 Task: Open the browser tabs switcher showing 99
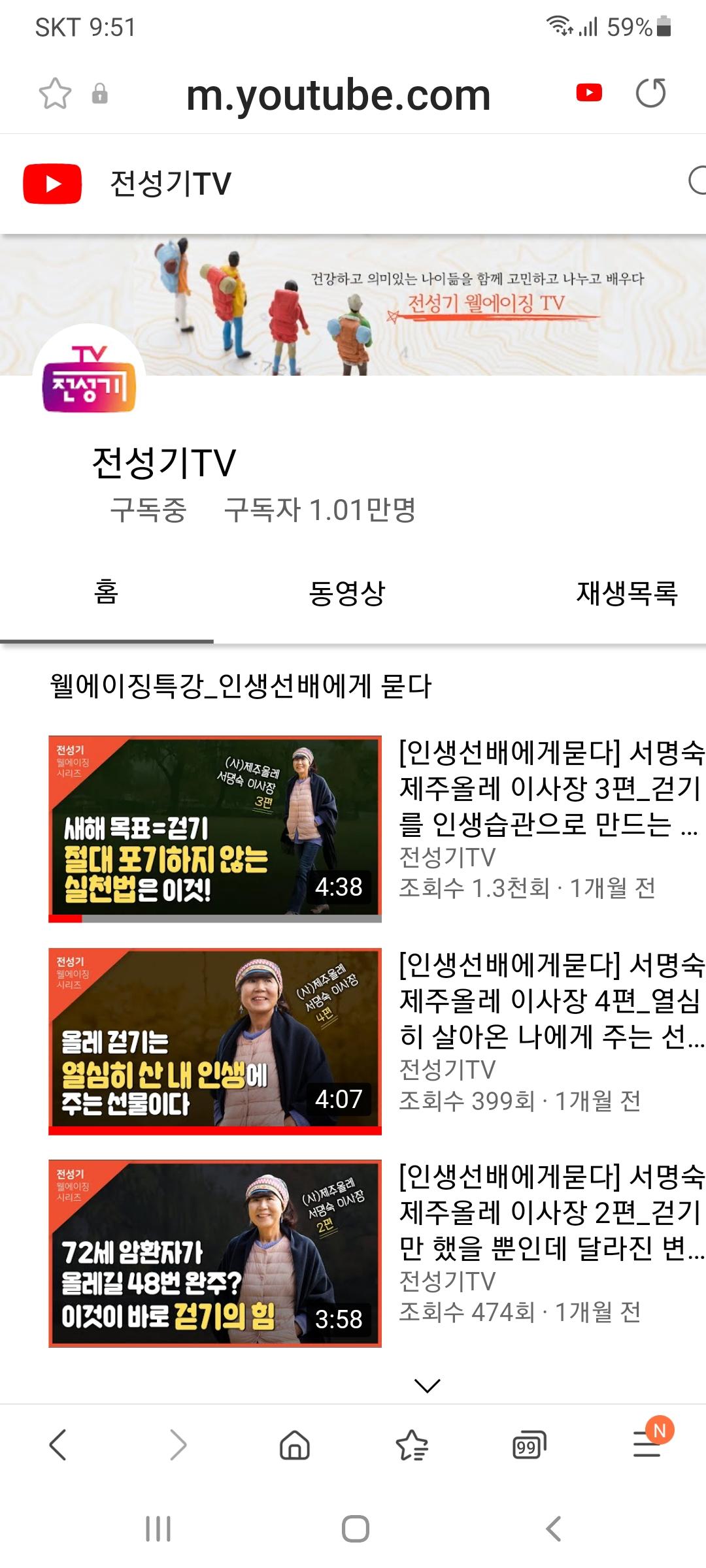[x=529, y=1446]
